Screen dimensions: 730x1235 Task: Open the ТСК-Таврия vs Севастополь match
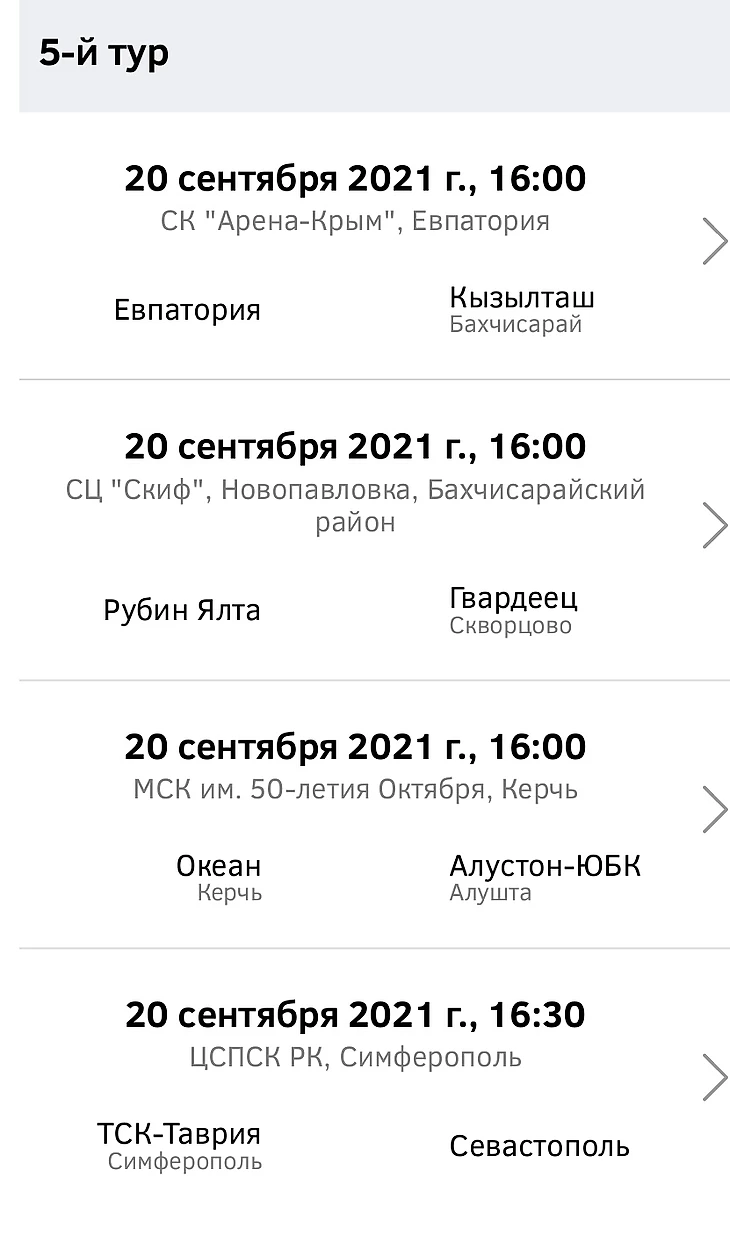coord(714,1077)
